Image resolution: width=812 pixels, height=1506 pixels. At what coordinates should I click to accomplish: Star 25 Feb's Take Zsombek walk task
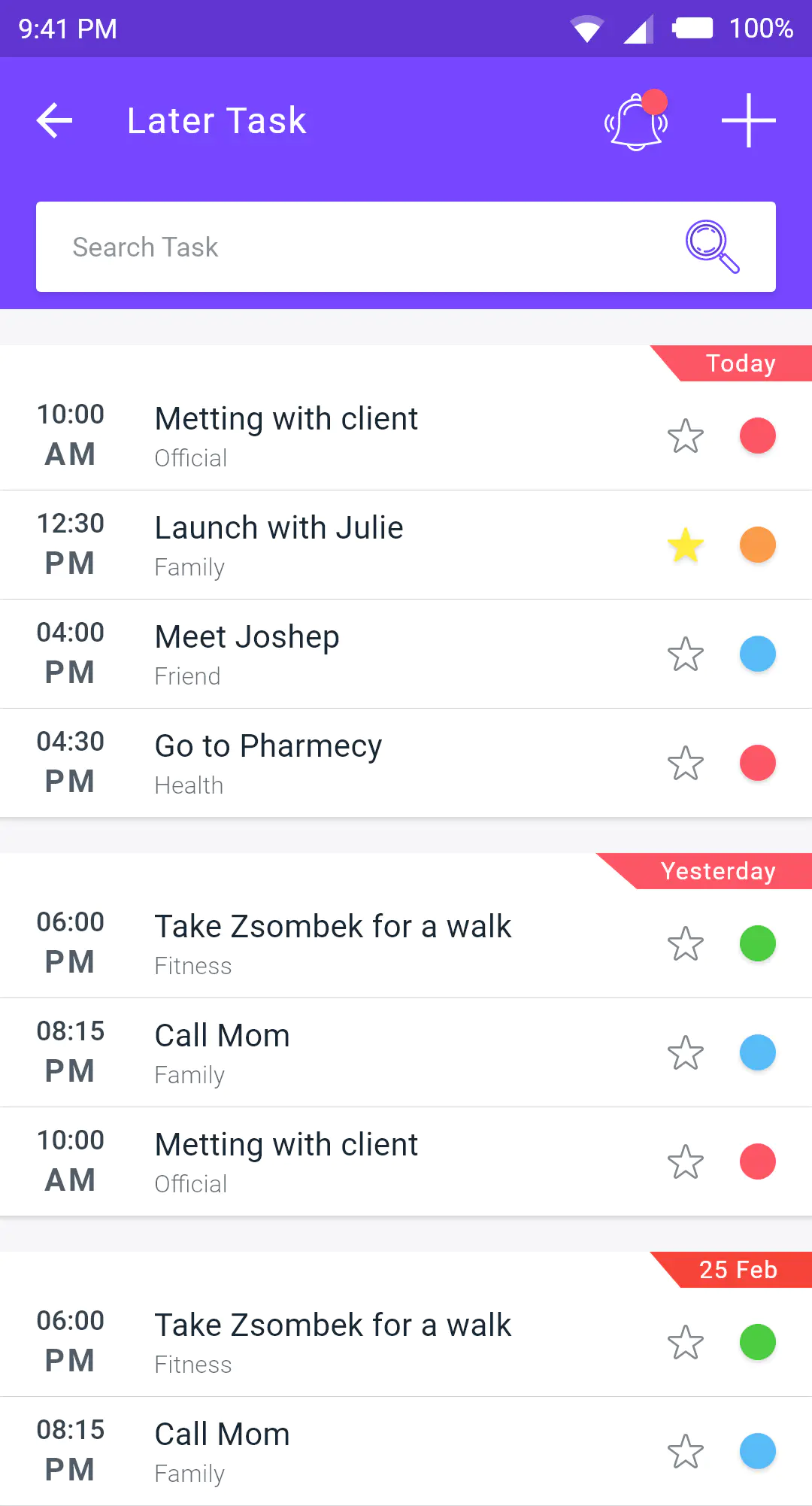tap(686, 1342)
